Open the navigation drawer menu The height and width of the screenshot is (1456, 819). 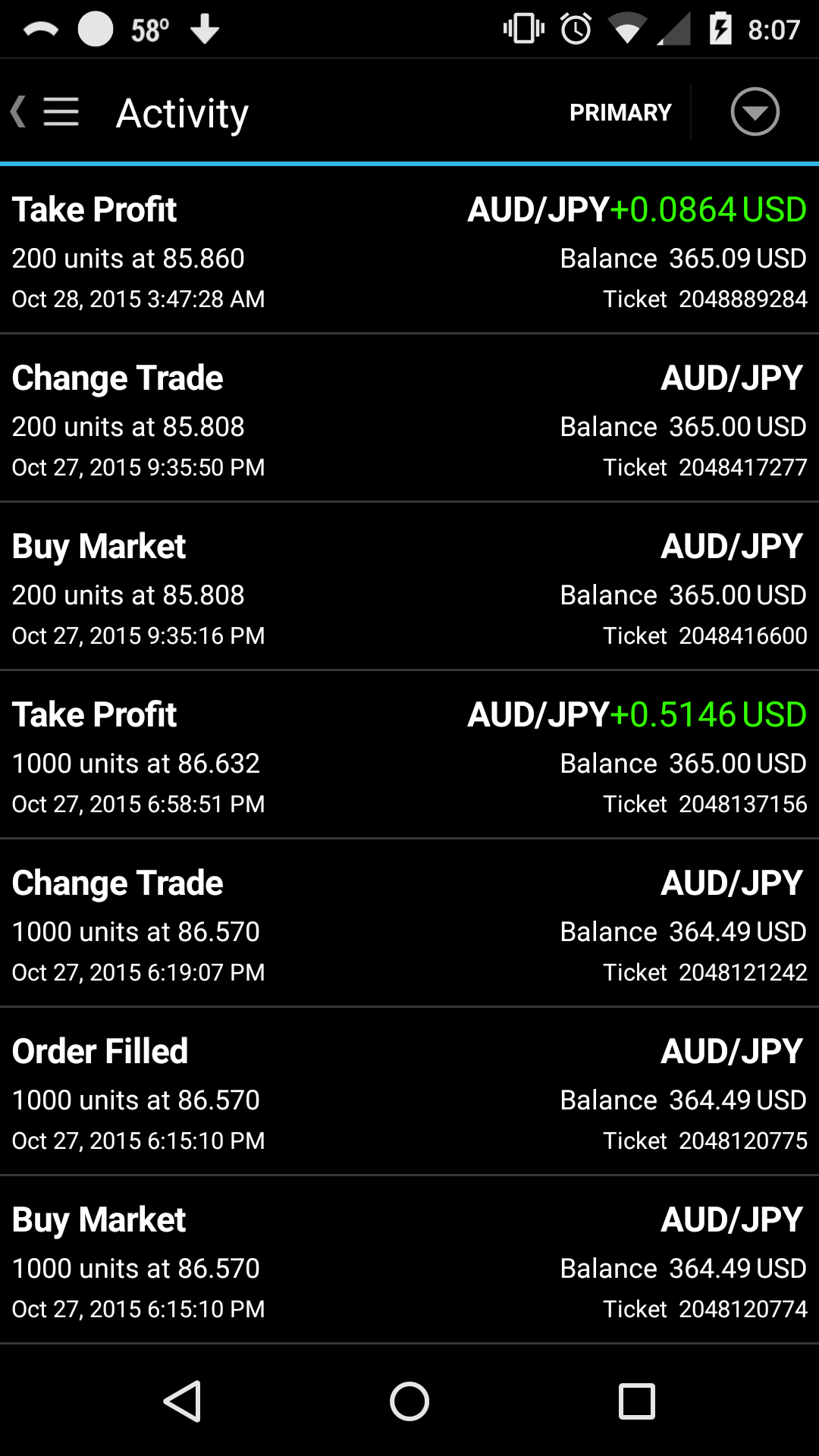(59, 112)
